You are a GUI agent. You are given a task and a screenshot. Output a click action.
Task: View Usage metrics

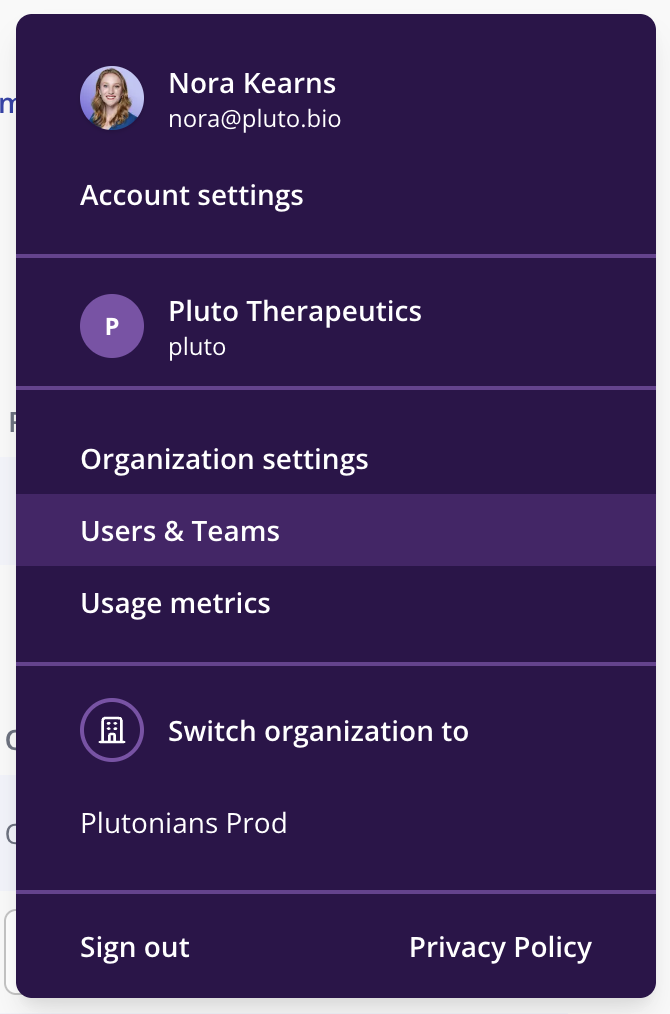point(175,603)
